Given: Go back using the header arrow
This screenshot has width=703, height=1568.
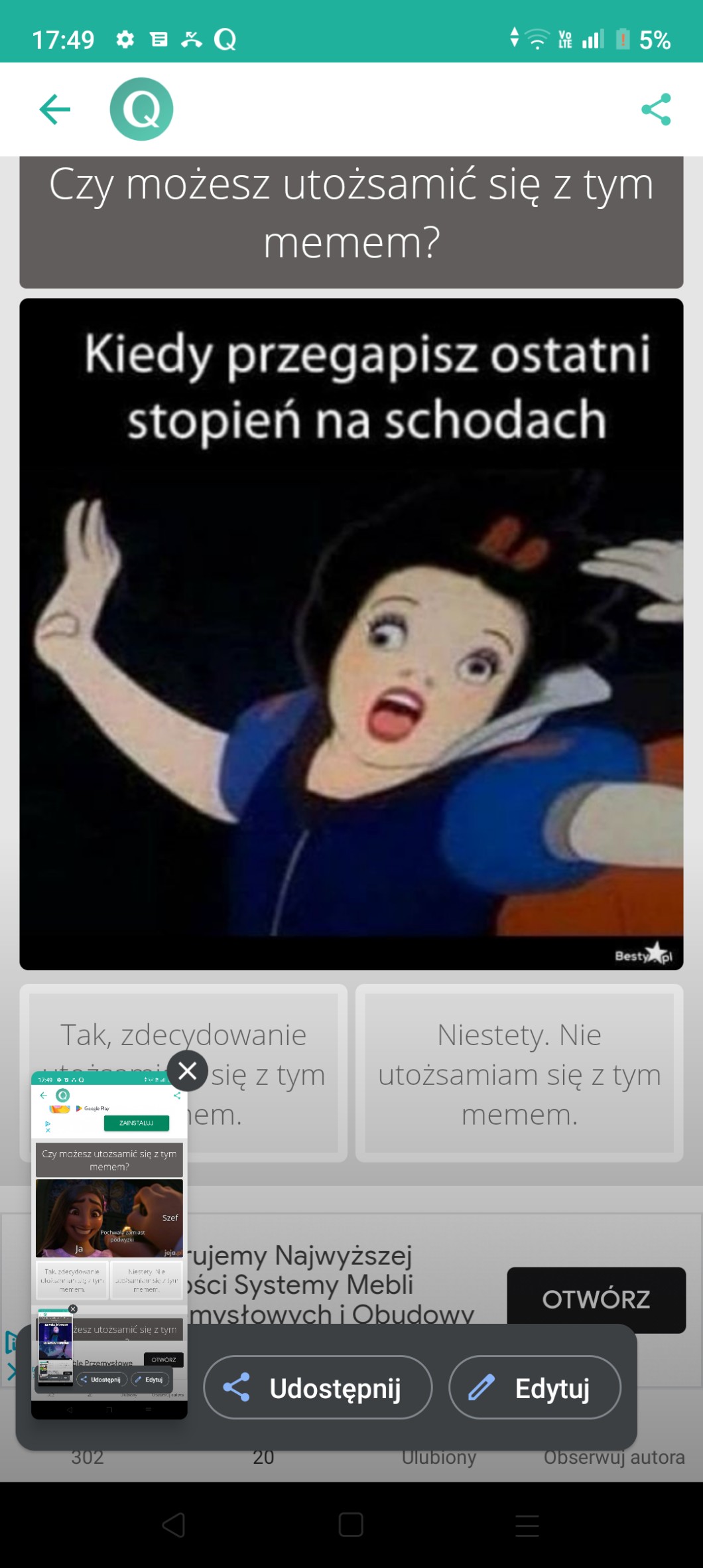Looking at the screenshot, I should click(55, 109).
